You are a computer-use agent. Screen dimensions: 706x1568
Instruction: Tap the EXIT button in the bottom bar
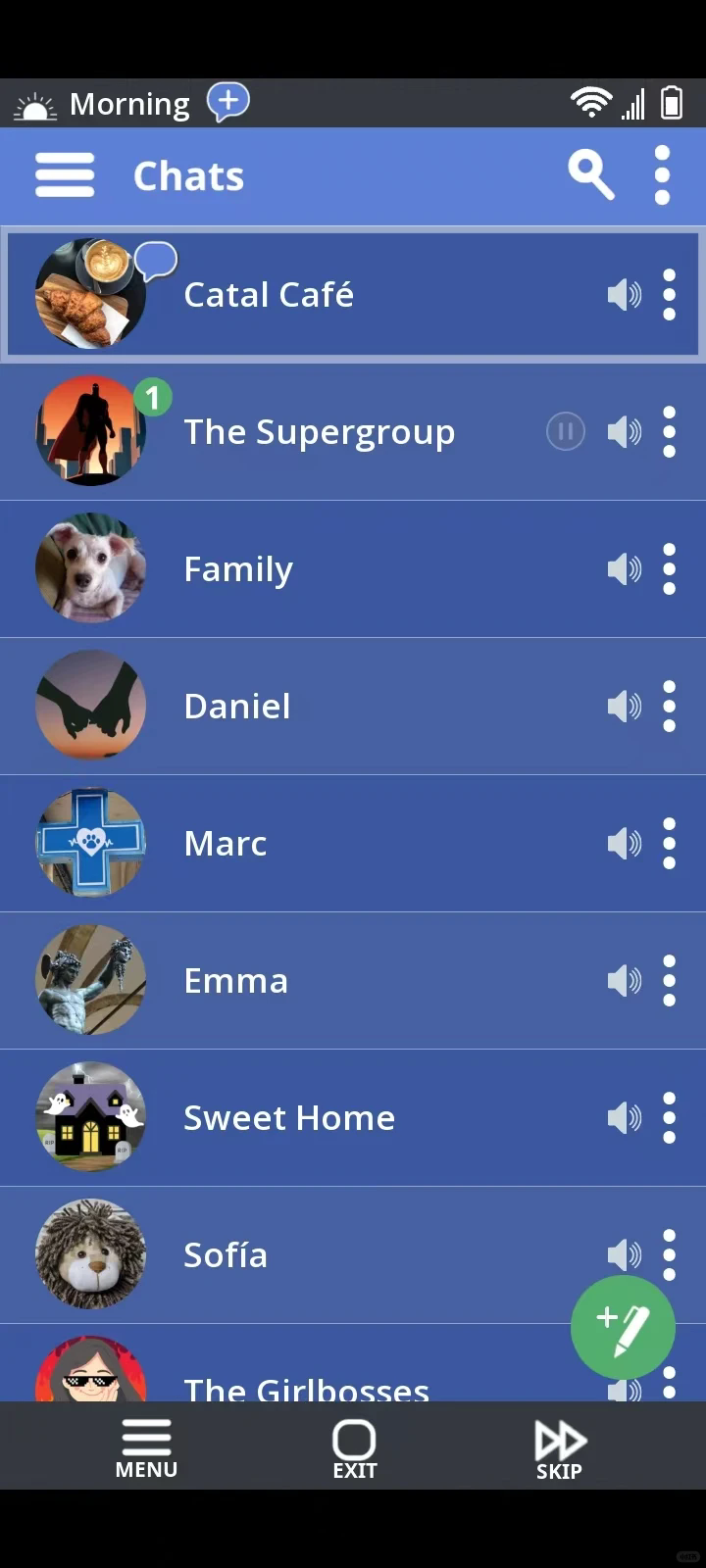(x=354, y=1447)
